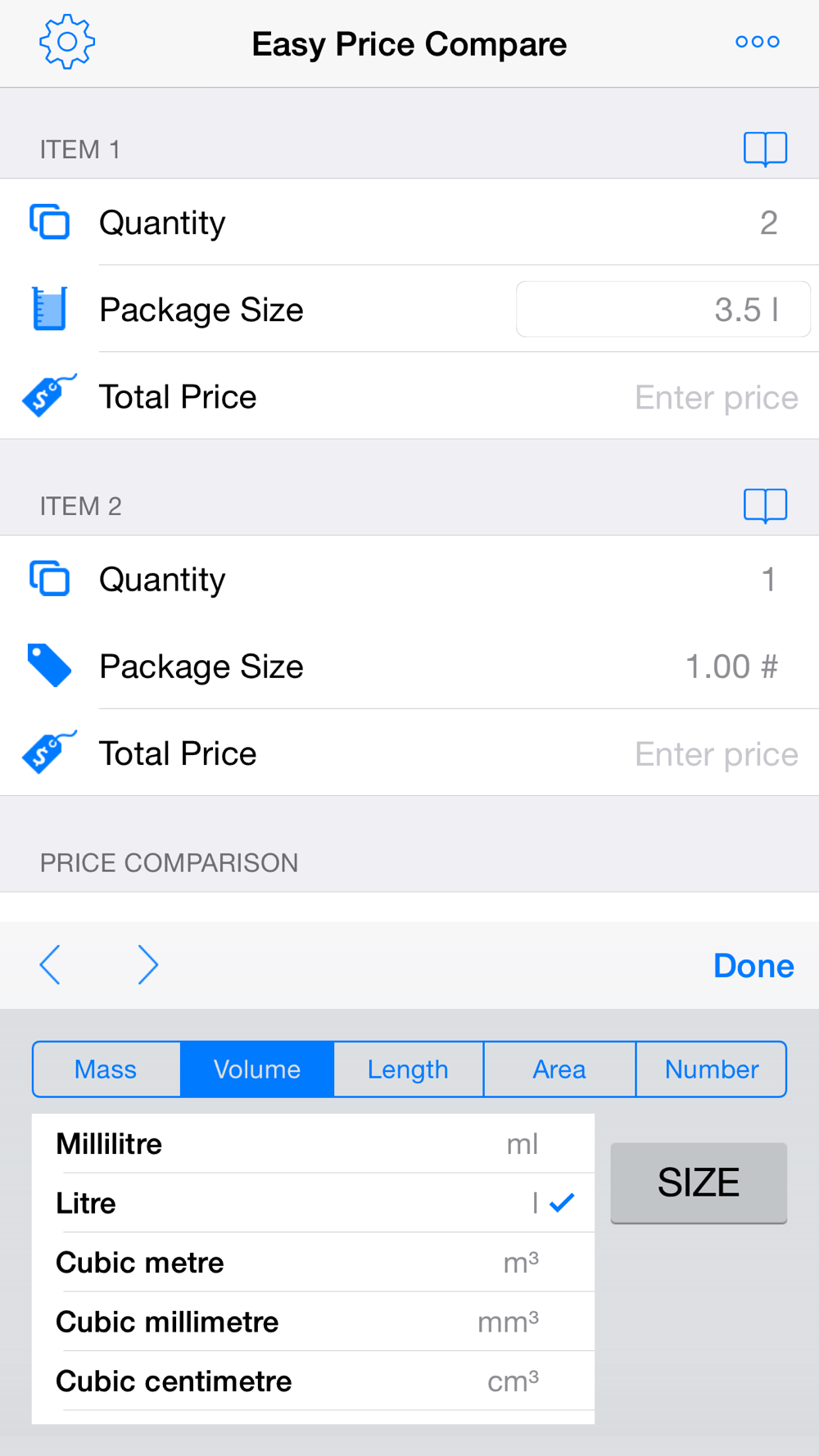Image resolution: width=819 pixels, height=1456 pixels.
Task: Enter Item 1 Total Price
Action: coord(715,397)
